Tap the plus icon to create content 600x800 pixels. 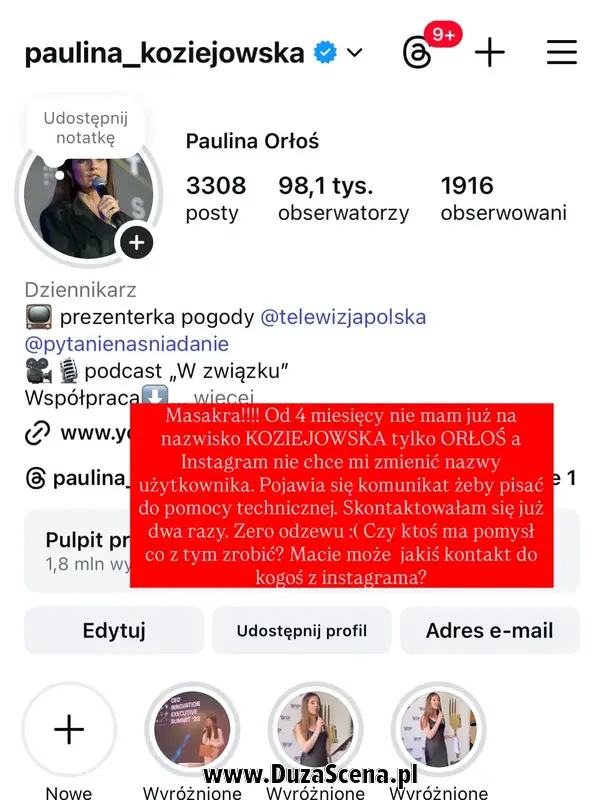(x=489, y=52)
